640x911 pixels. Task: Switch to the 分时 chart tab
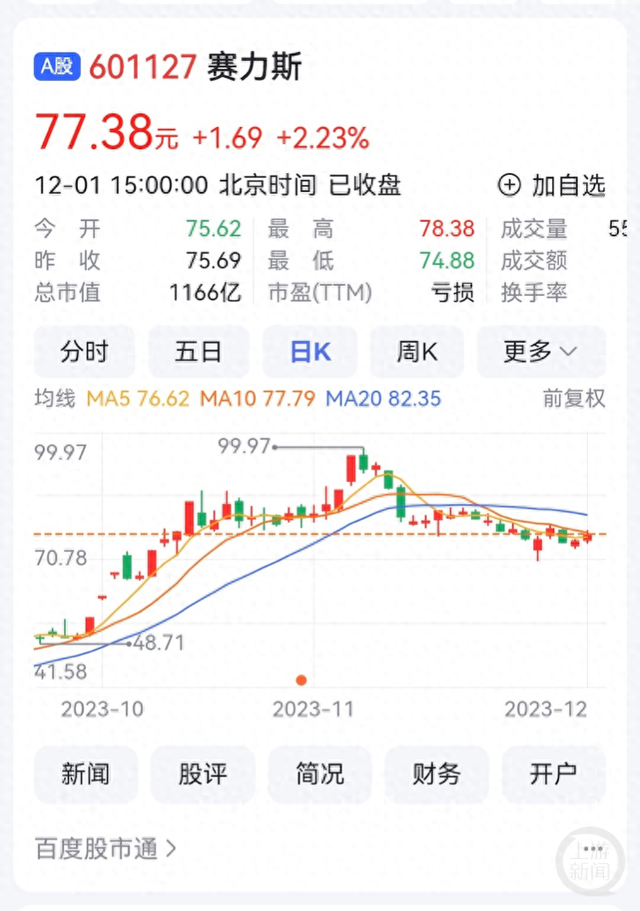click(x=85, y=351)
